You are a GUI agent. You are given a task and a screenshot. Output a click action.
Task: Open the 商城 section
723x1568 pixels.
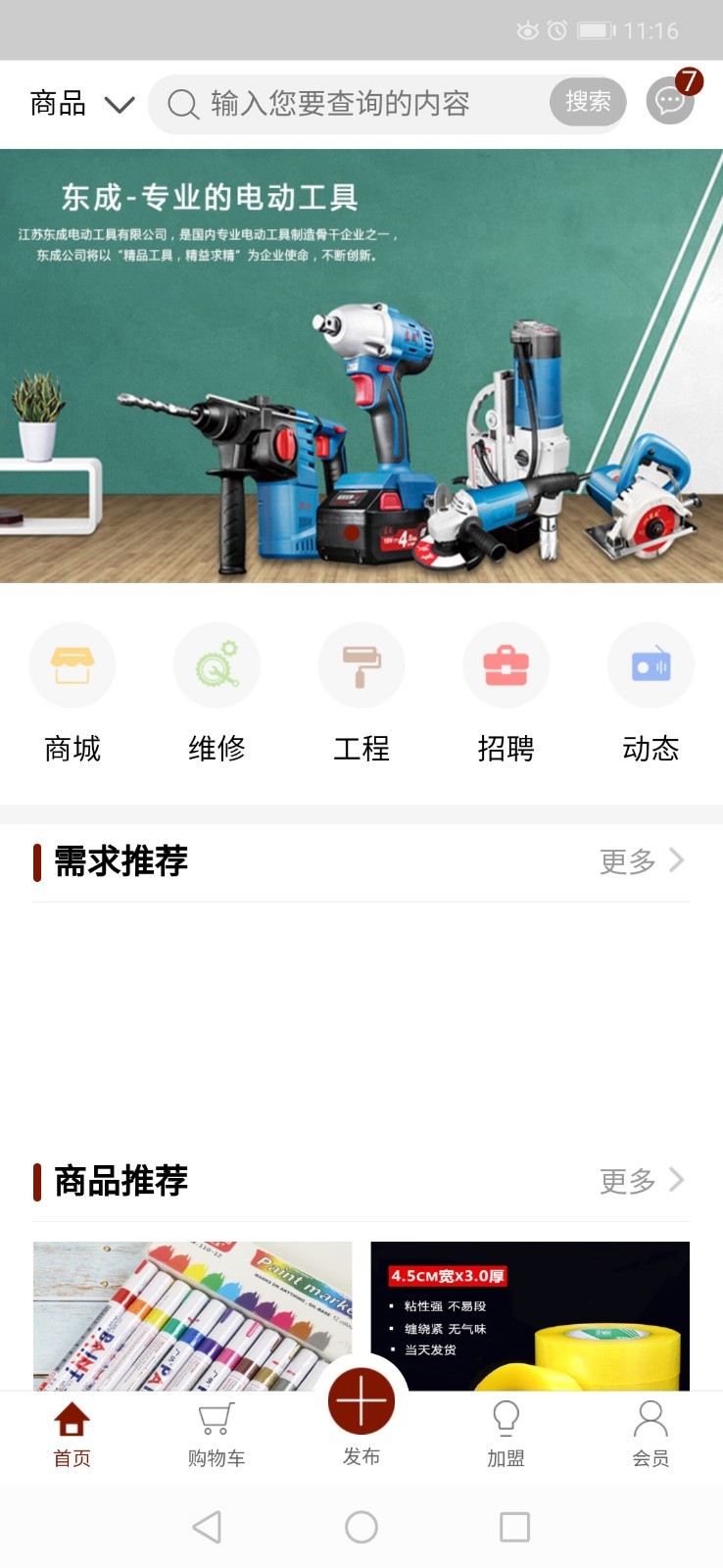coord(72,693)
